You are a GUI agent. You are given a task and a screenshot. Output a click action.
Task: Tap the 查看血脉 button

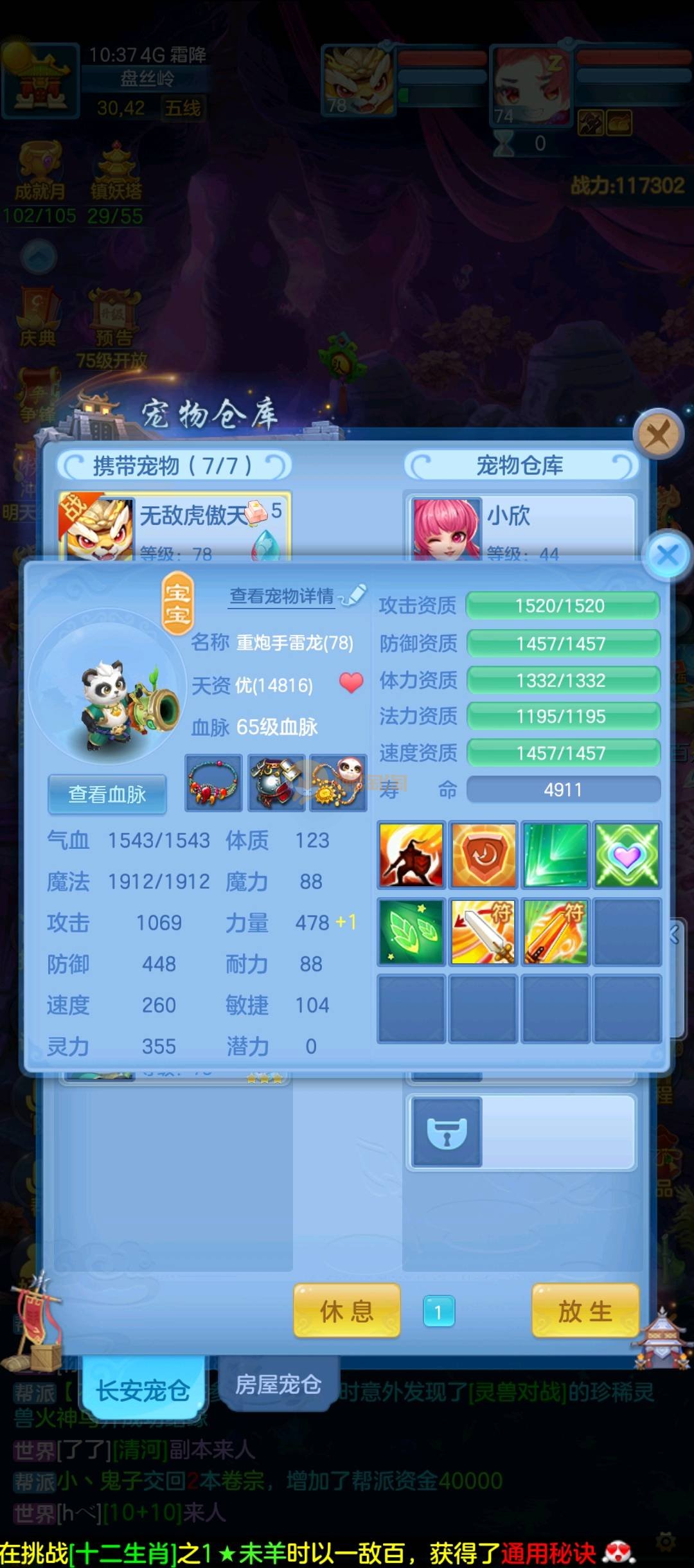coord(107,794)
